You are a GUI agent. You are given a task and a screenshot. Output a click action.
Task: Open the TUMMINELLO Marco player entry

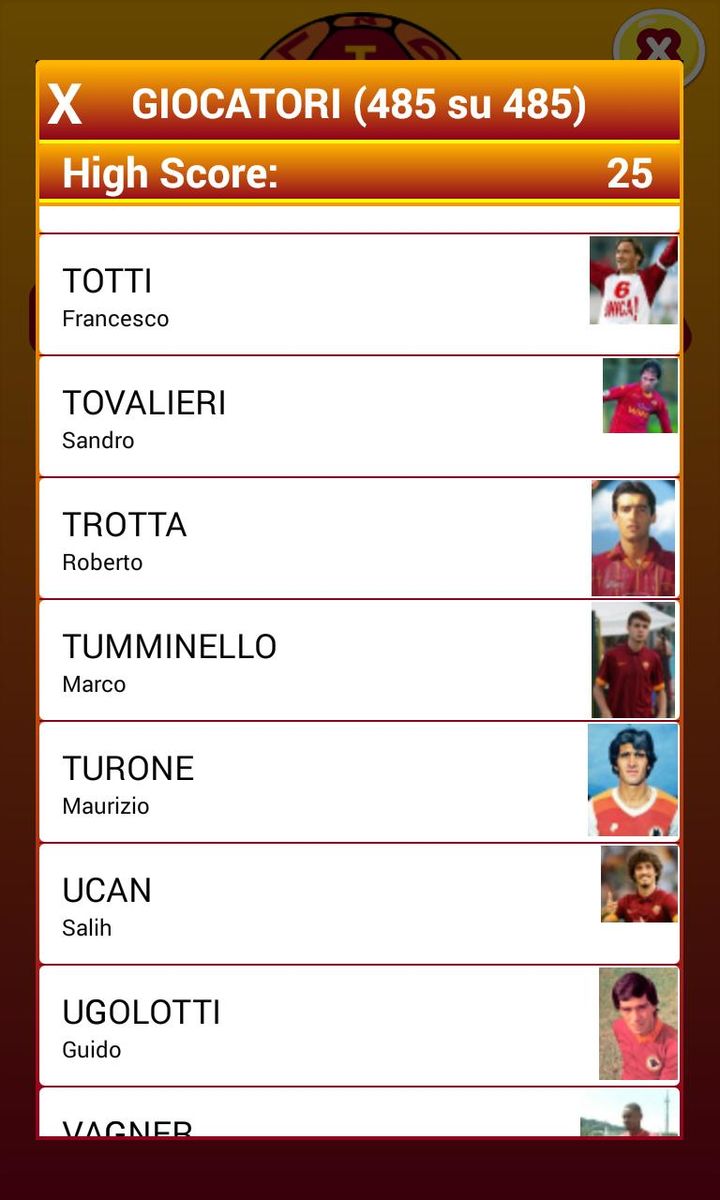(x=300, y=660)
